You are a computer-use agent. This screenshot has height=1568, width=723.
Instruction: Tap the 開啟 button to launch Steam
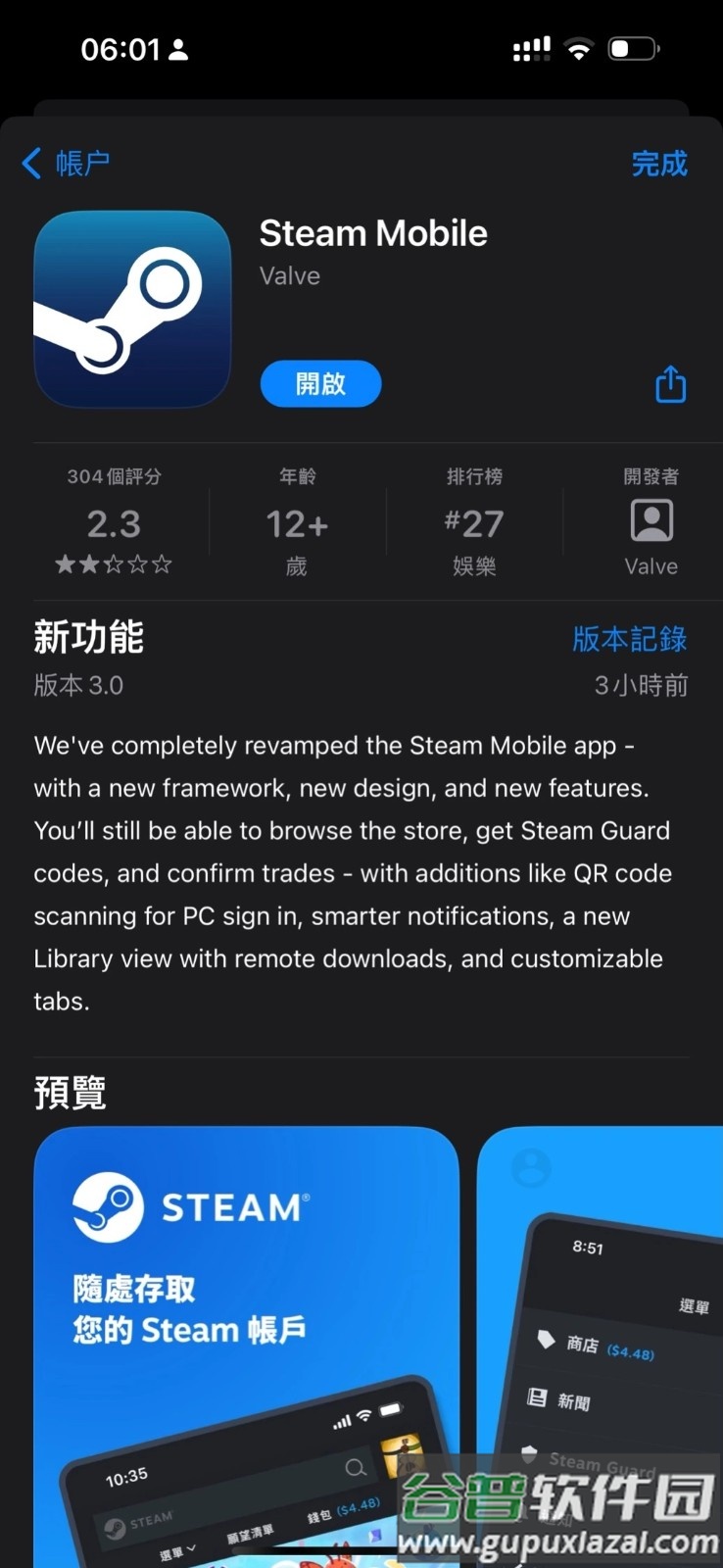(x=320, y=384)
